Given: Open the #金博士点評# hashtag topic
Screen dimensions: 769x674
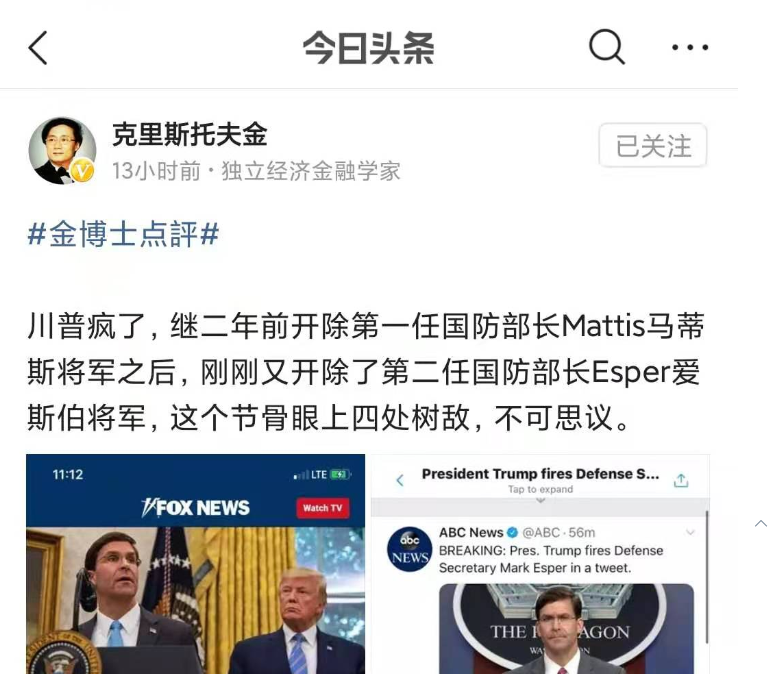Looking at the screenshot, I should click(123, 235).
